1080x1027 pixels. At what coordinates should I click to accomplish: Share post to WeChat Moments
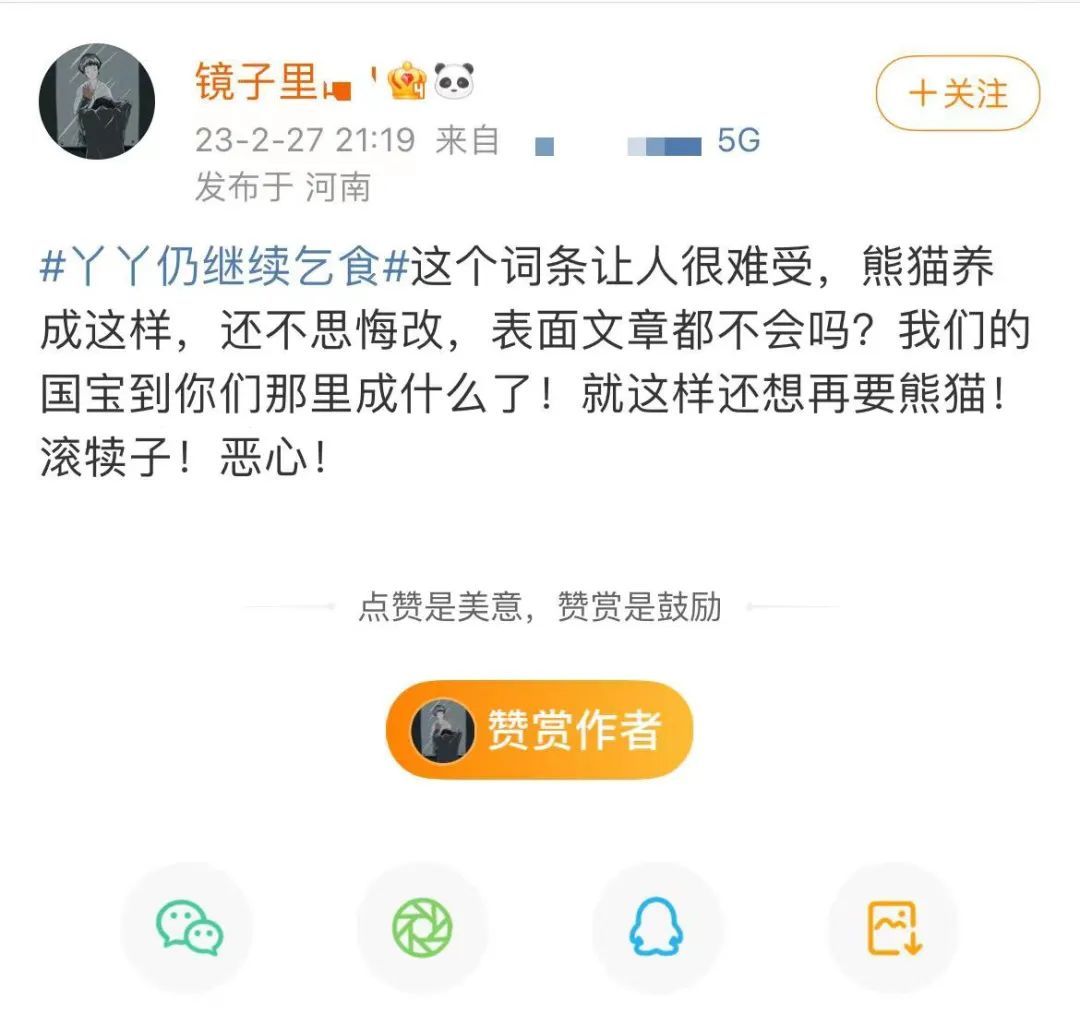422,928
